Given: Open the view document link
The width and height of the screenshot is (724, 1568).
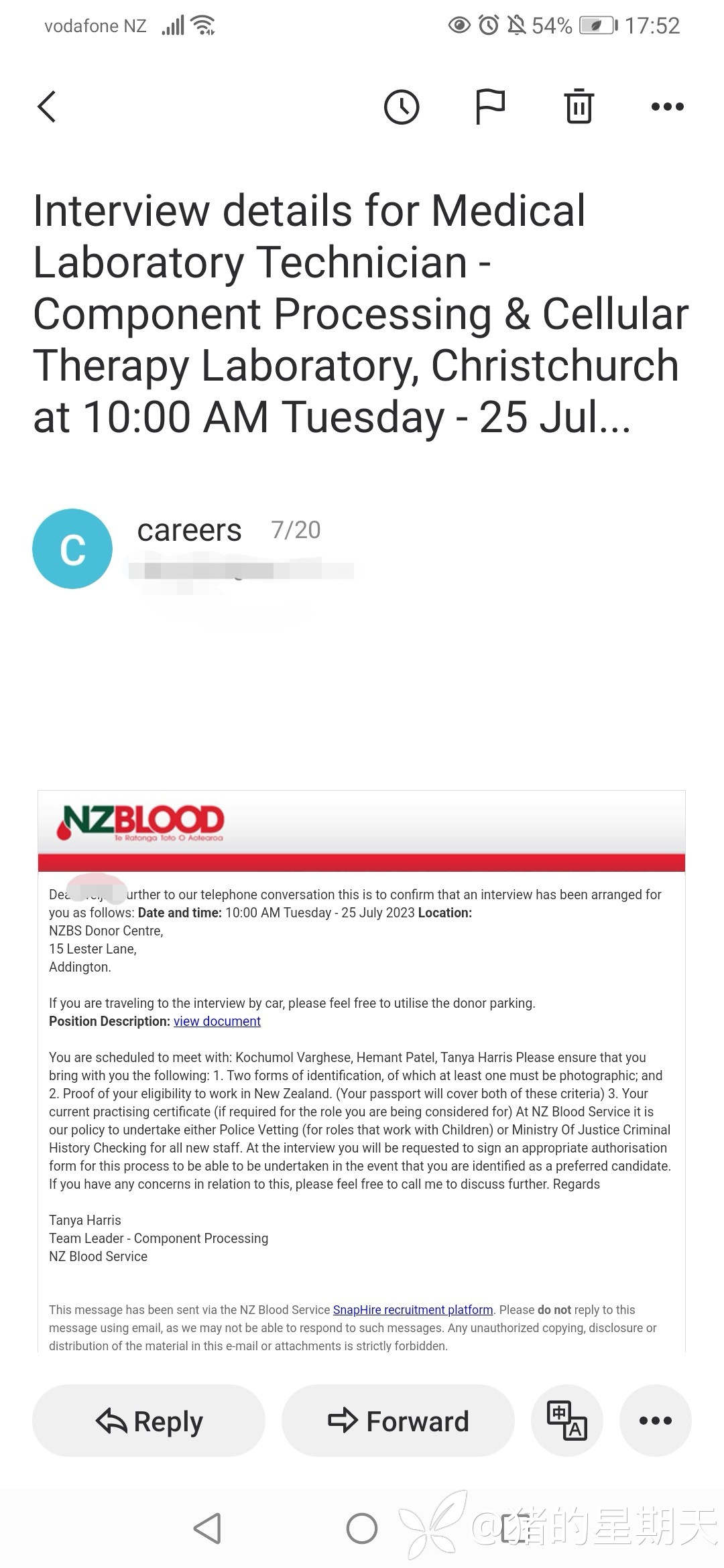Looking at the screenshot, I should tap(217, 1021).
